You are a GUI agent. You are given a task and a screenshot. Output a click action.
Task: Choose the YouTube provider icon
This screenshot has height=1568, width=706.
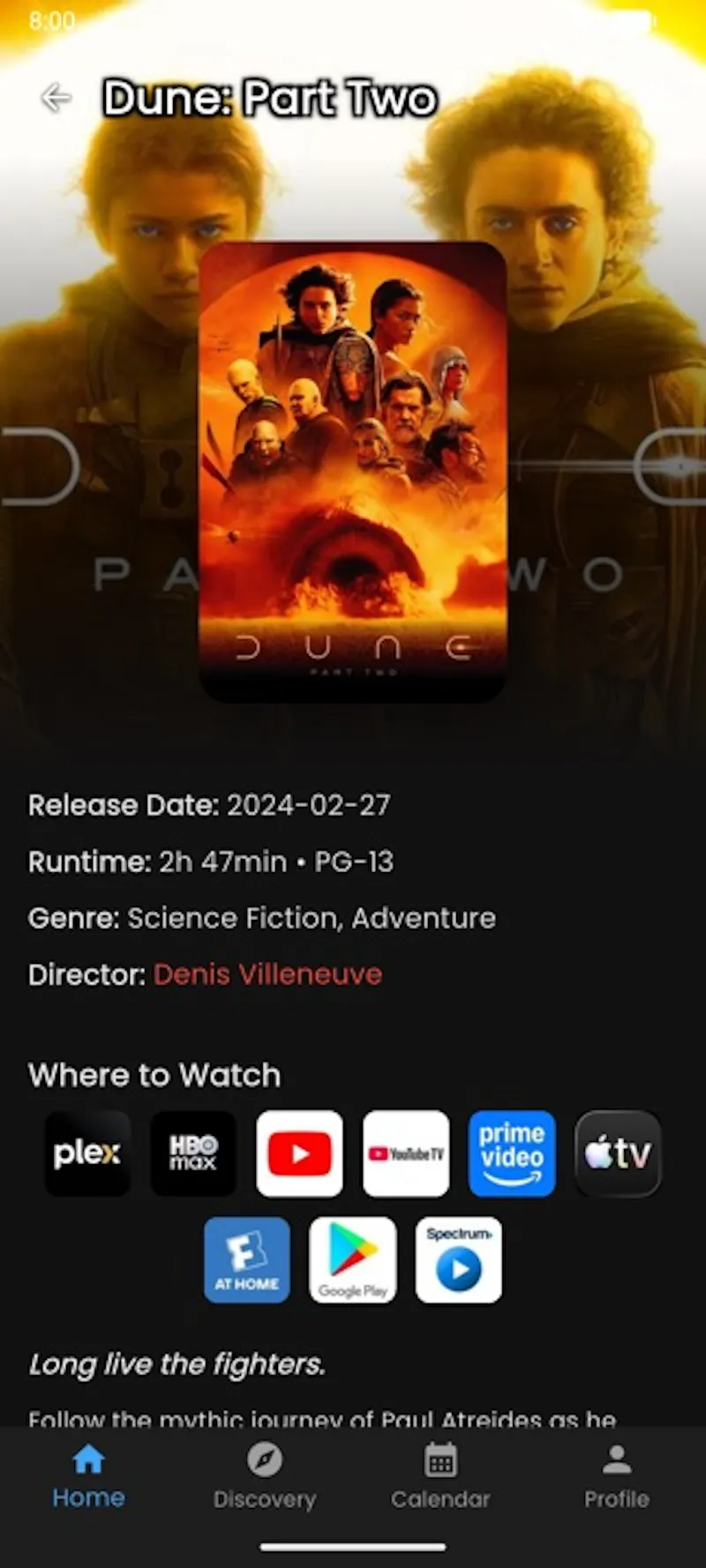click(299, 1154)
